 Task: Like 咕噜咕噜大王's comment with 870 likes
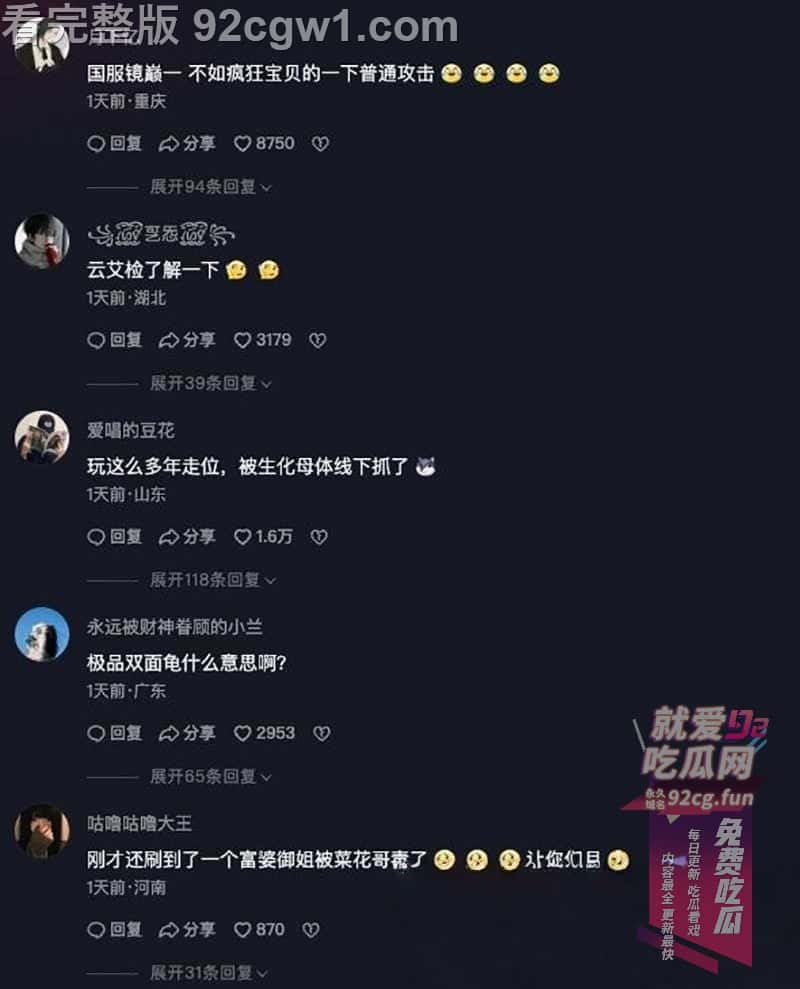point(243,930)
